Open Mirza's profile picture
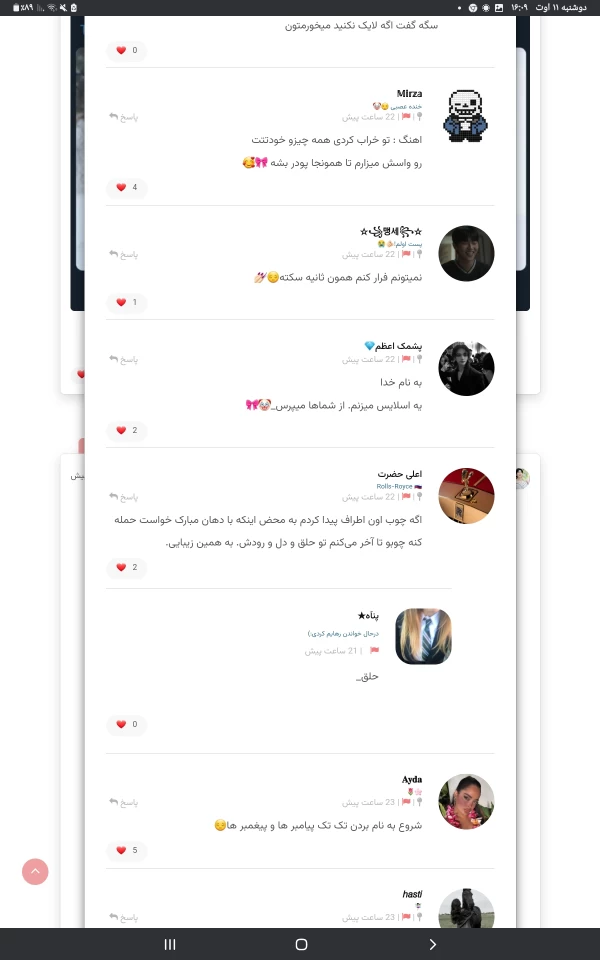The height and width of the screenshot is (960, 600). click(x=466, y=116)
